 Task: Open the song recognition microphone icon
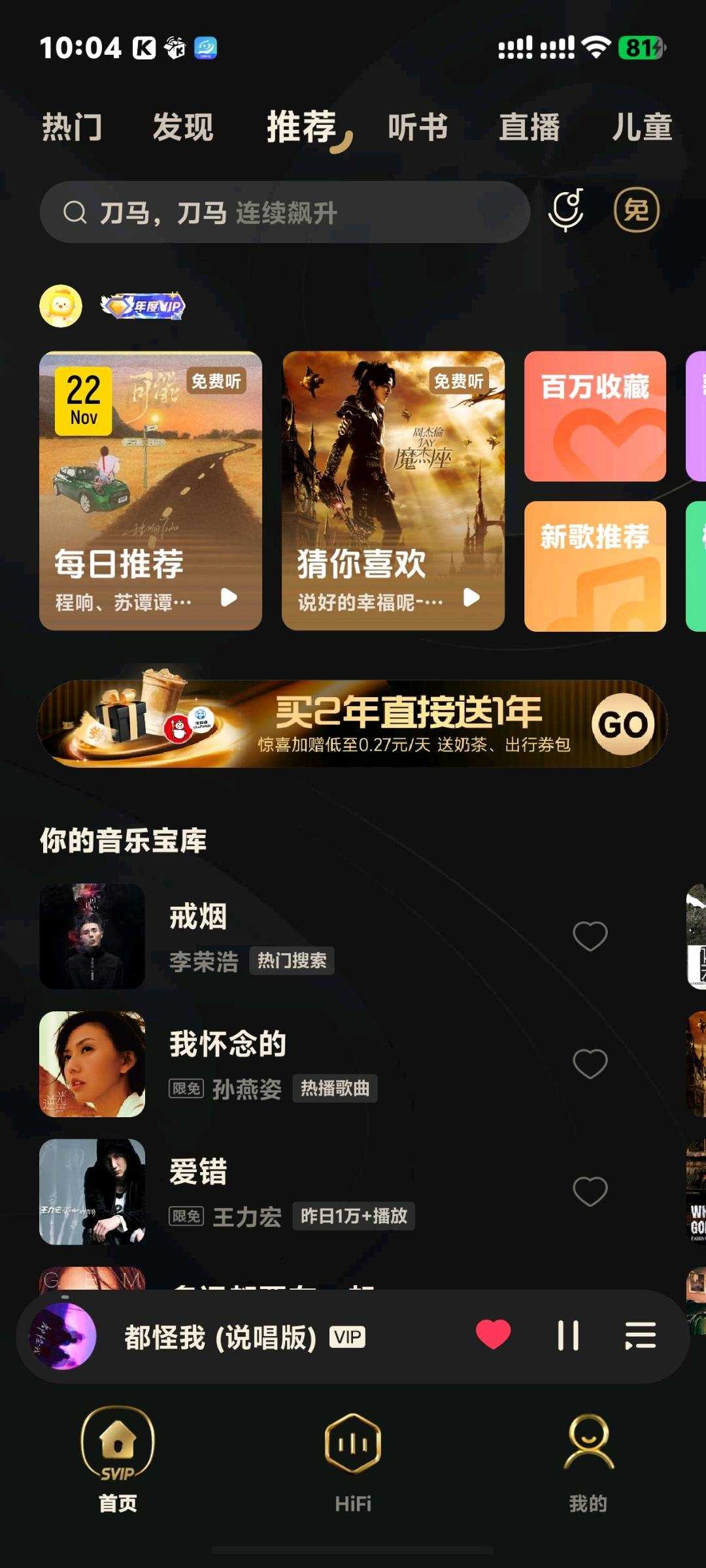(x=566, y=210)
